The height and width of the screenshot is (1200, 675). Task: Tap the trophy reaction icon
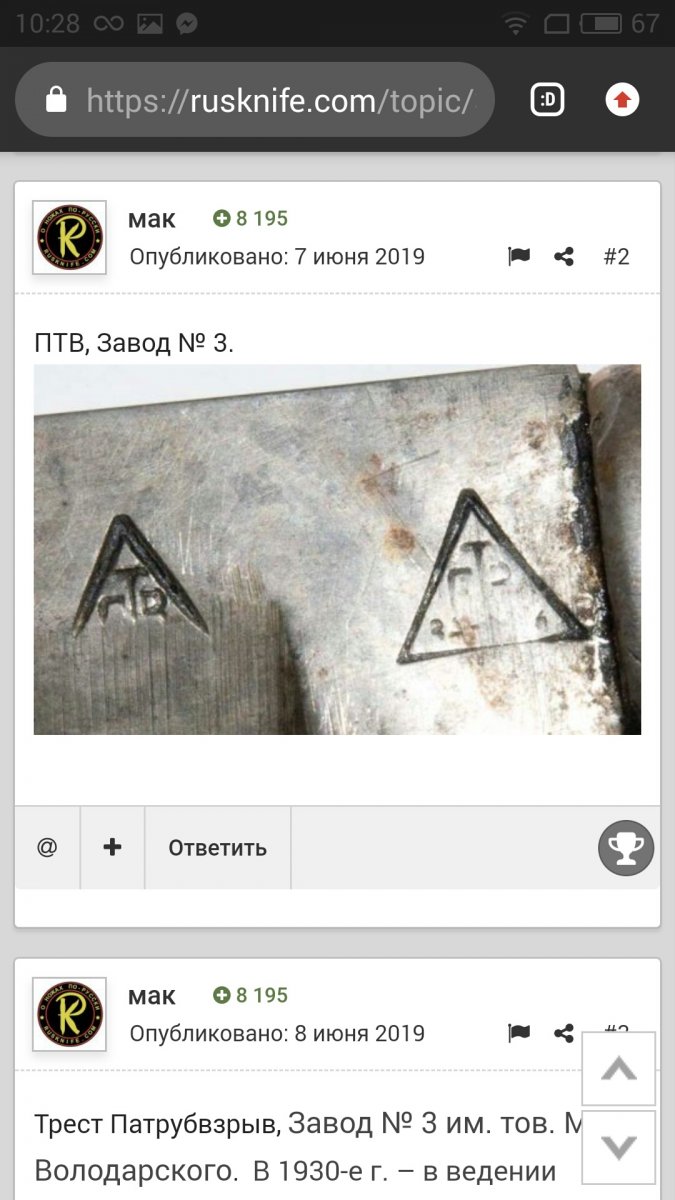(626, 848)
